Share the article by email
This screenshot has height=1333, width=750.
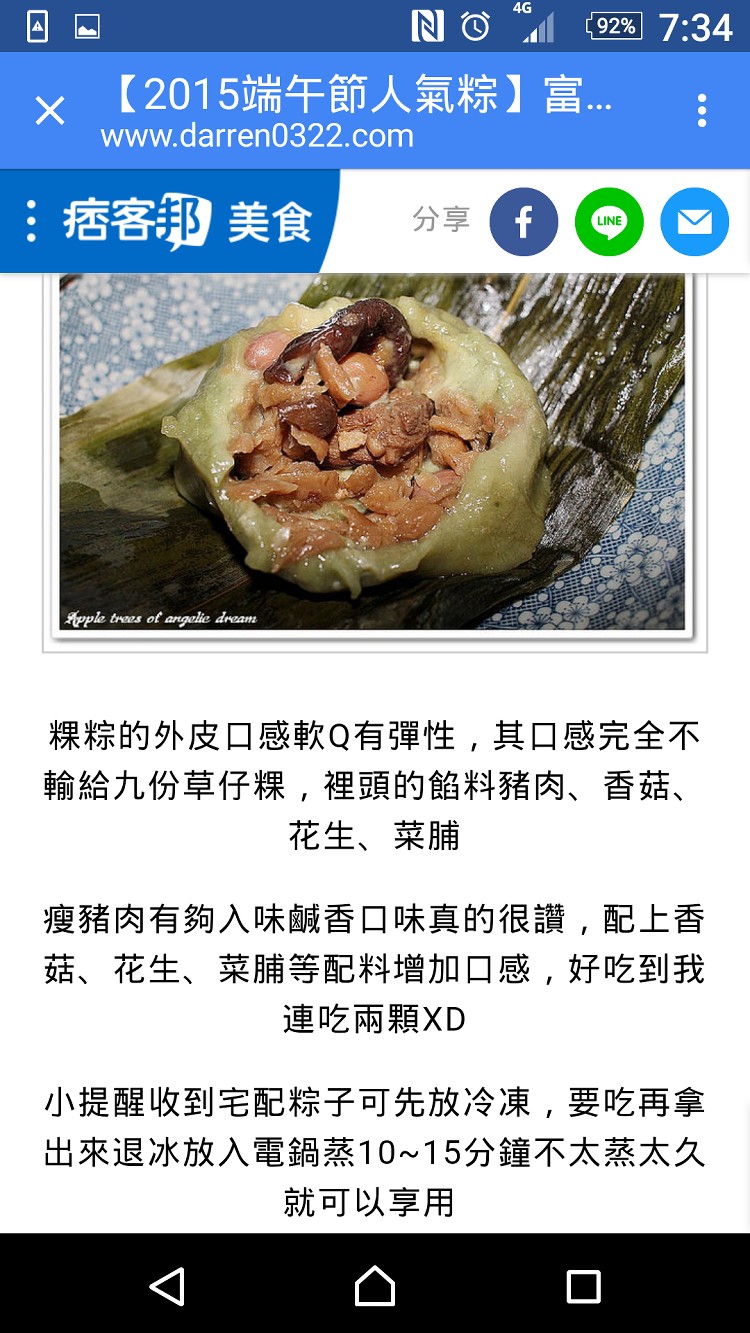694,222
